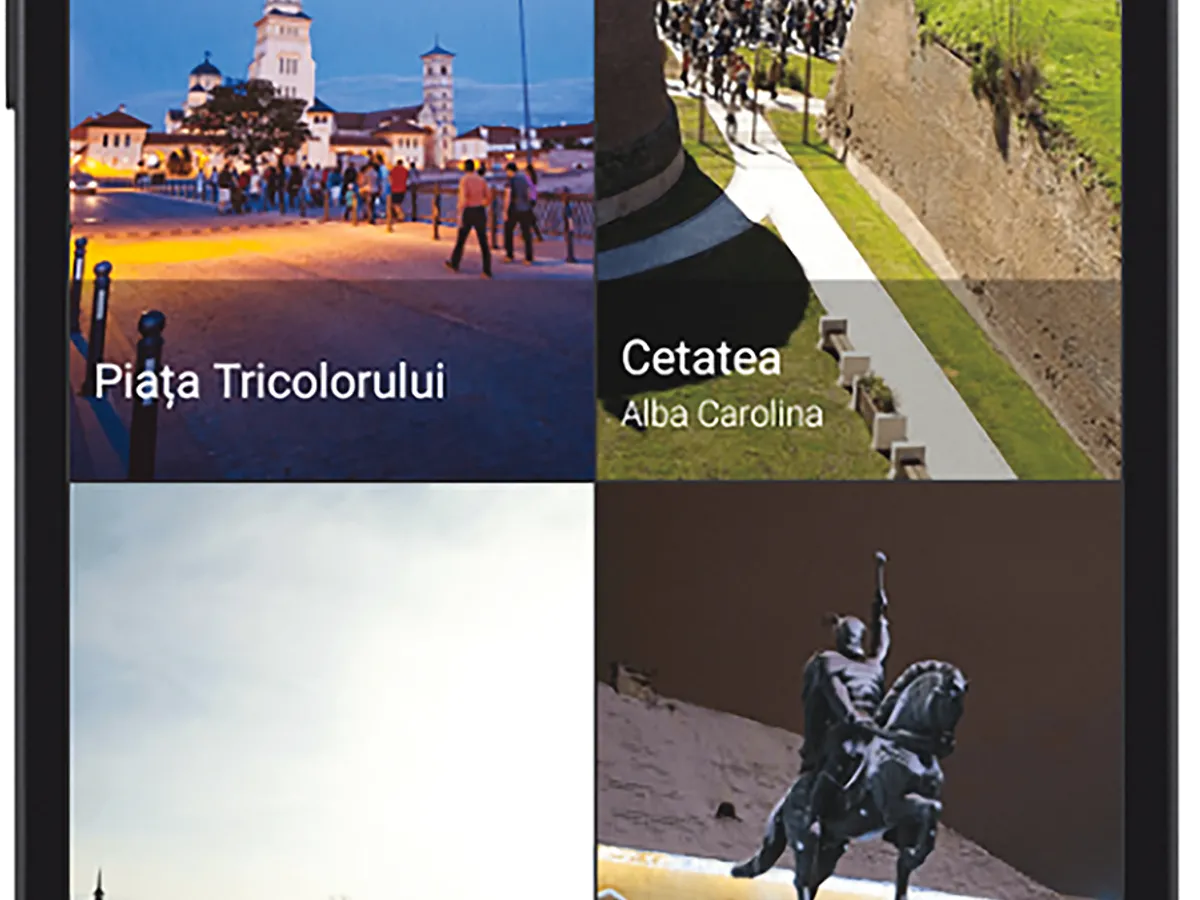
Task: Open the Cetatea Alba Carolina tile
Action: (x=858, y=240)
